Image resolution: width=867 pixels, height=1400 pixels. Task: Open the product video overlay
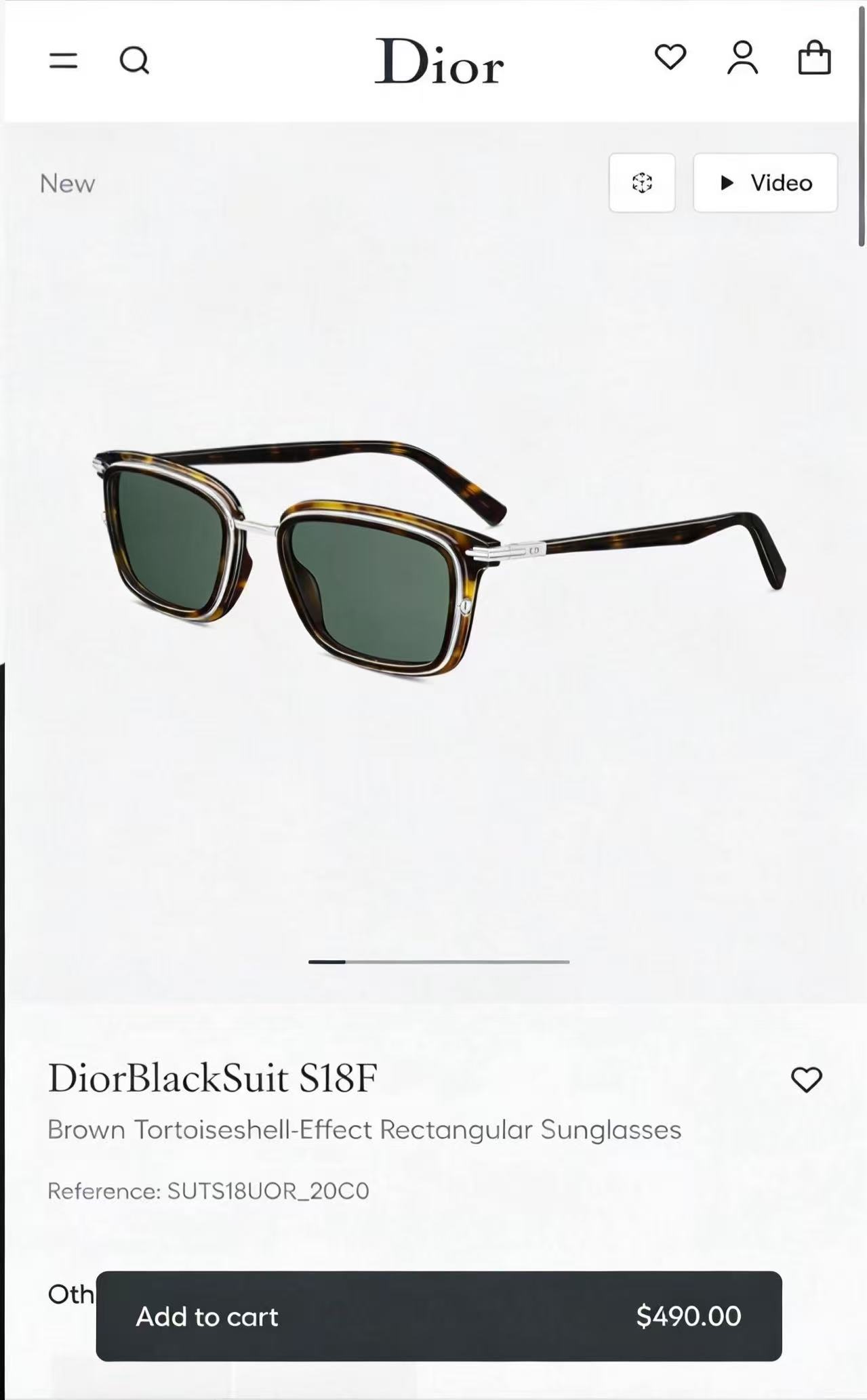click(765, 182)
